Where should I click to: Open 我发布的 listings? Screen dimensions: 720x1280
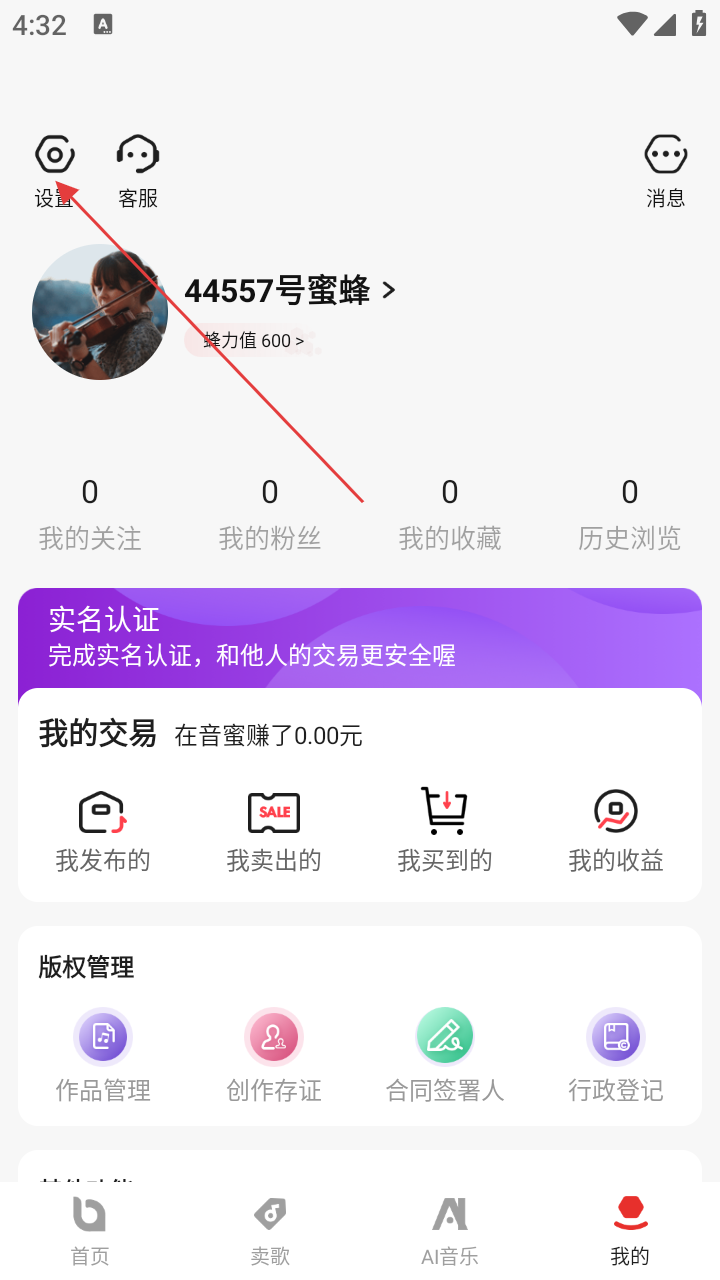[x=103, y=830]
